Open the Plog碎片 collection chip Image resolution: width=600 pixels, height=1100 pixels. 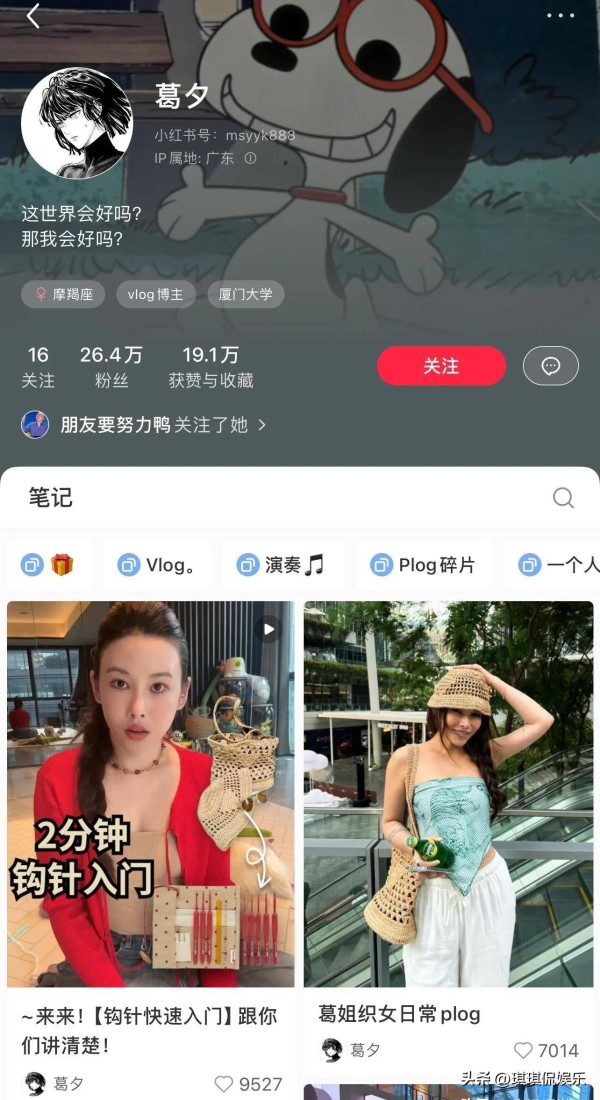tap(422, 565)
